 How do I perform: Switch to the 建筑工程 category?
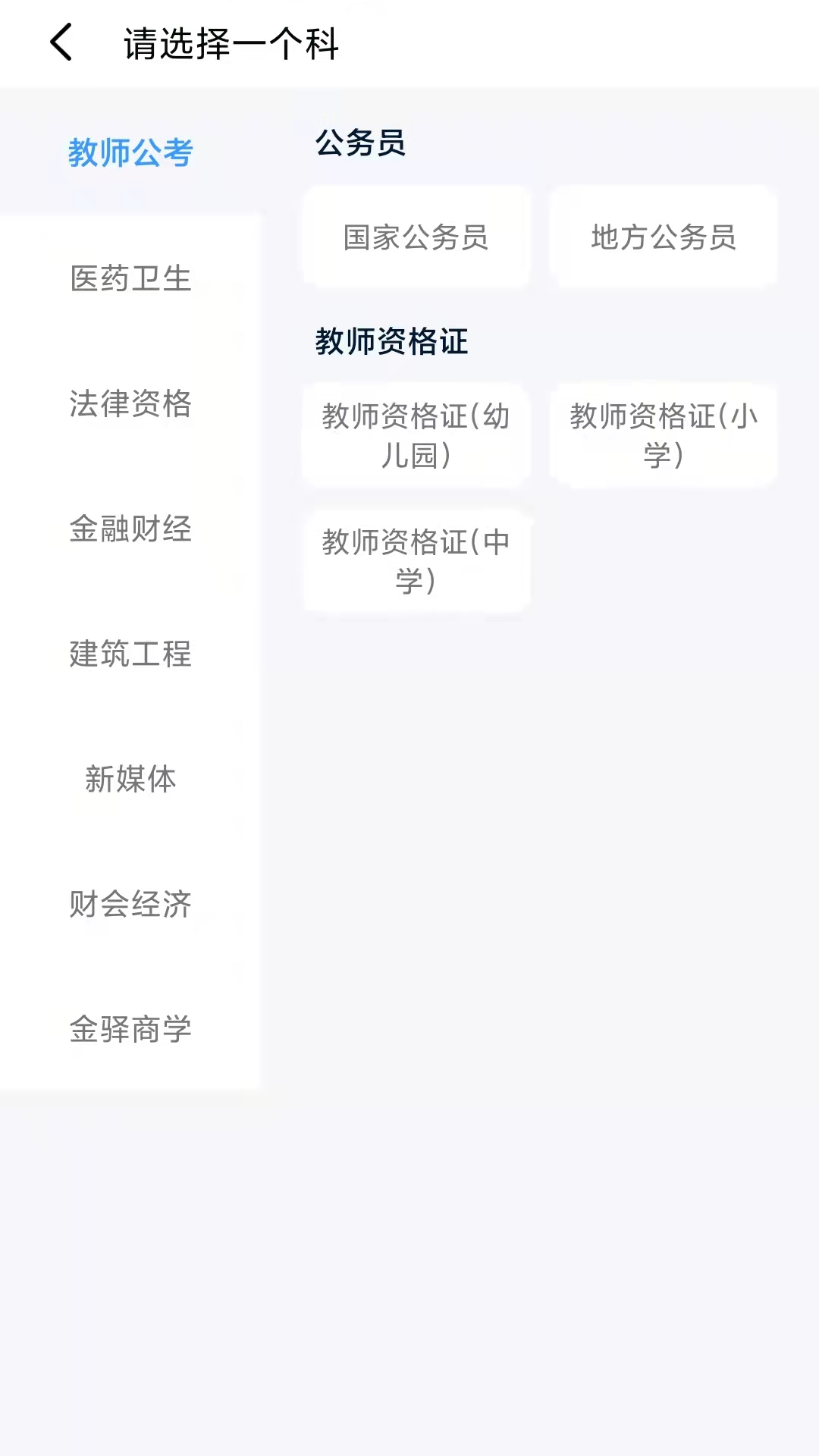point(130,654)
